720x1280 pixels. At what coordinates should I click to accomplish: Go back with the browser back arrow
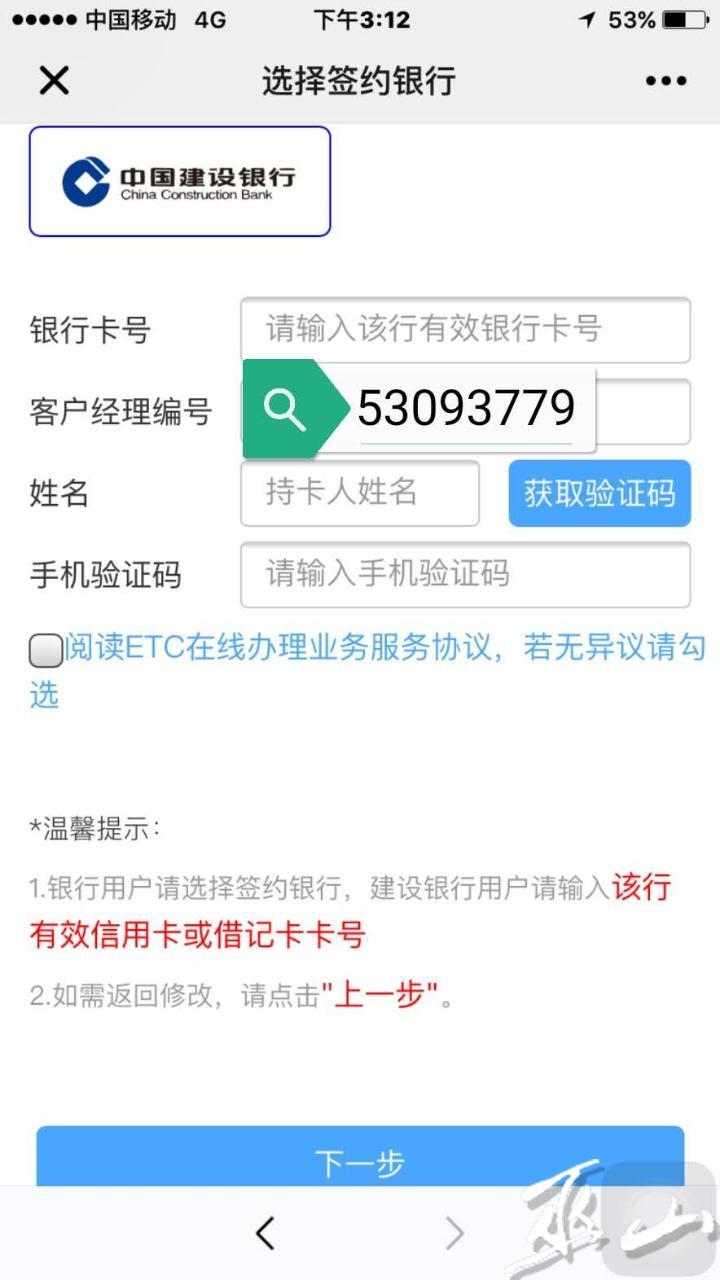point(265,1233)
